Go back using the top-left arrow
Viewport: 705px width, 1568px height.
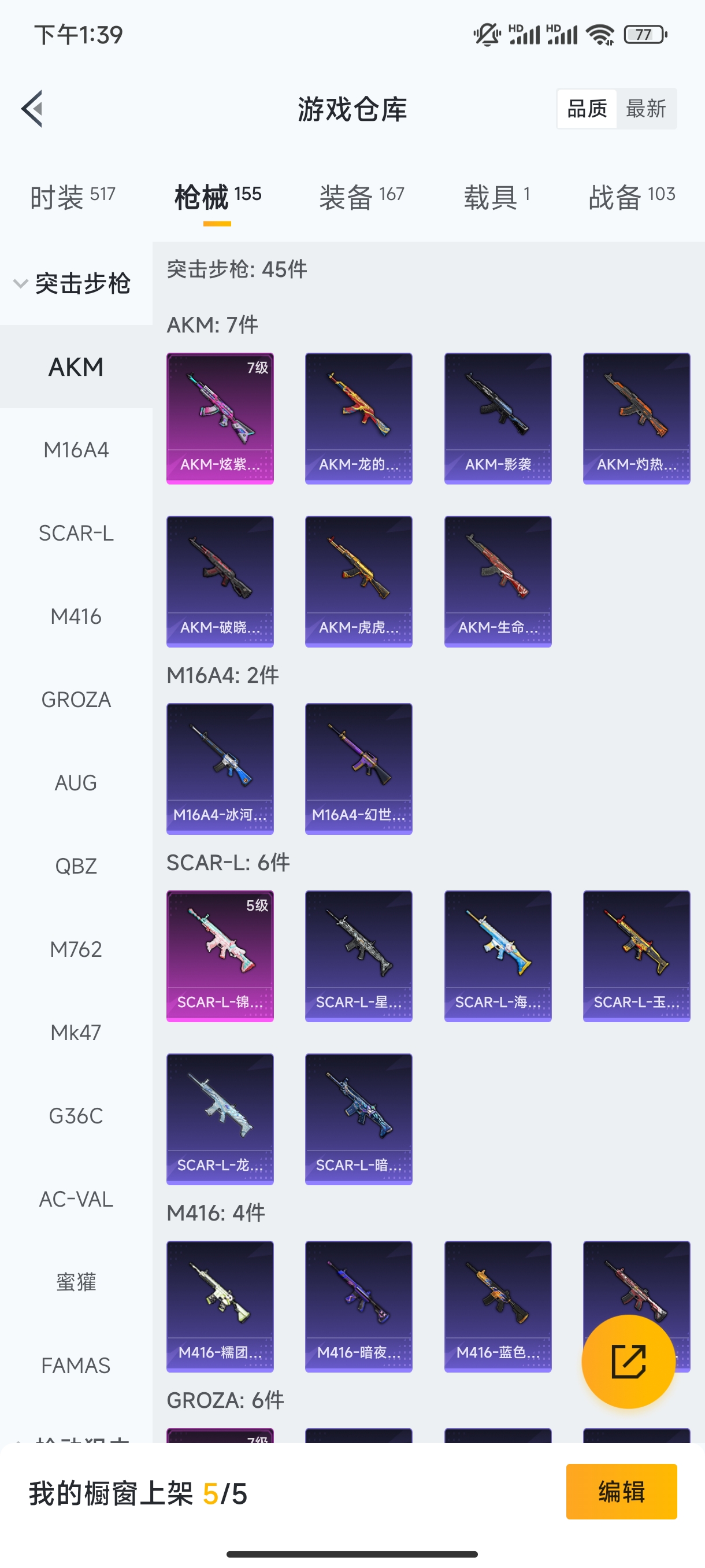(x=32, y=109)
